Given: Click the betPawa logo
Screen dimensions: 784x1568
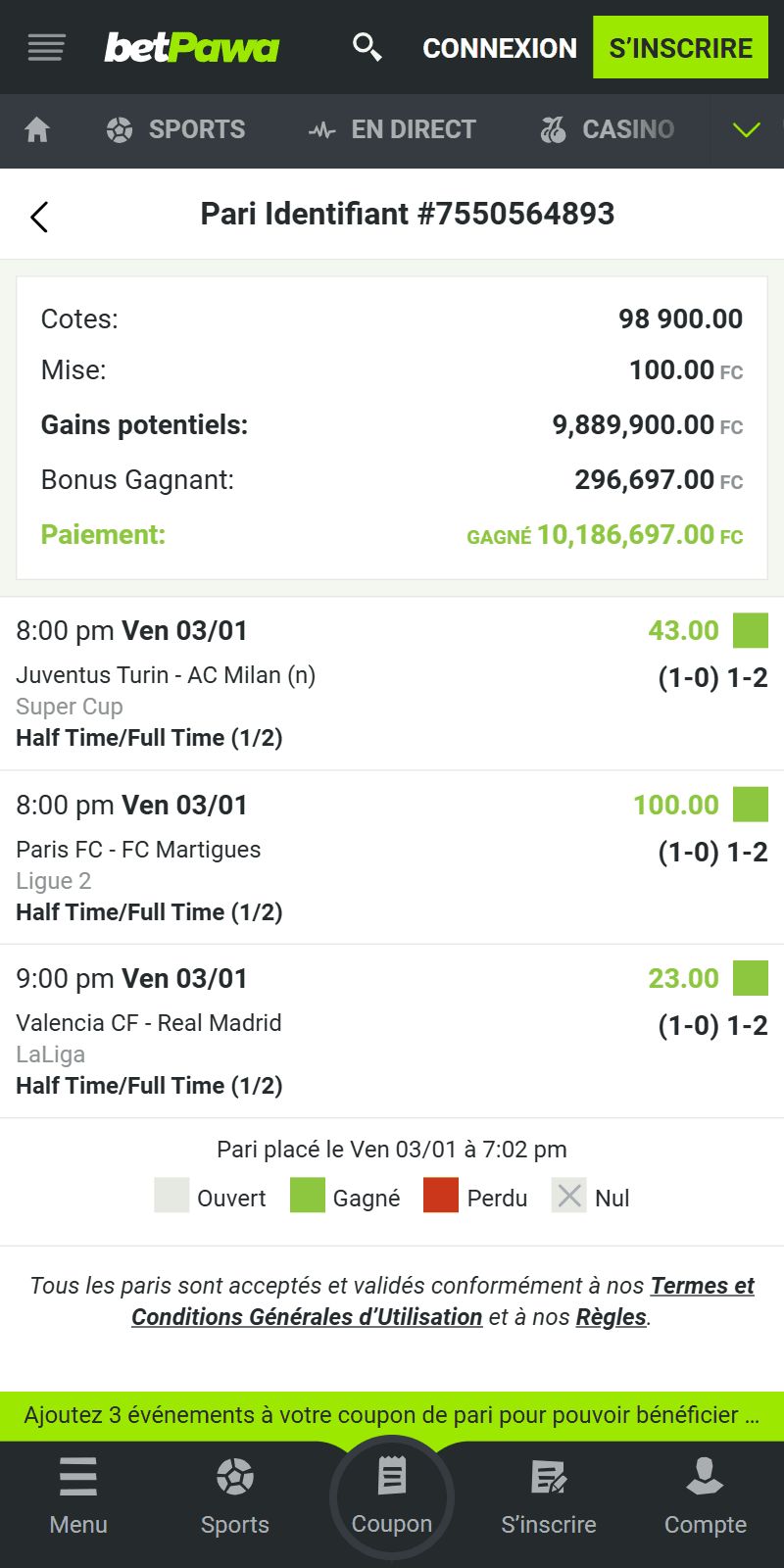Looking at the screenshot, I should point(192,46).
